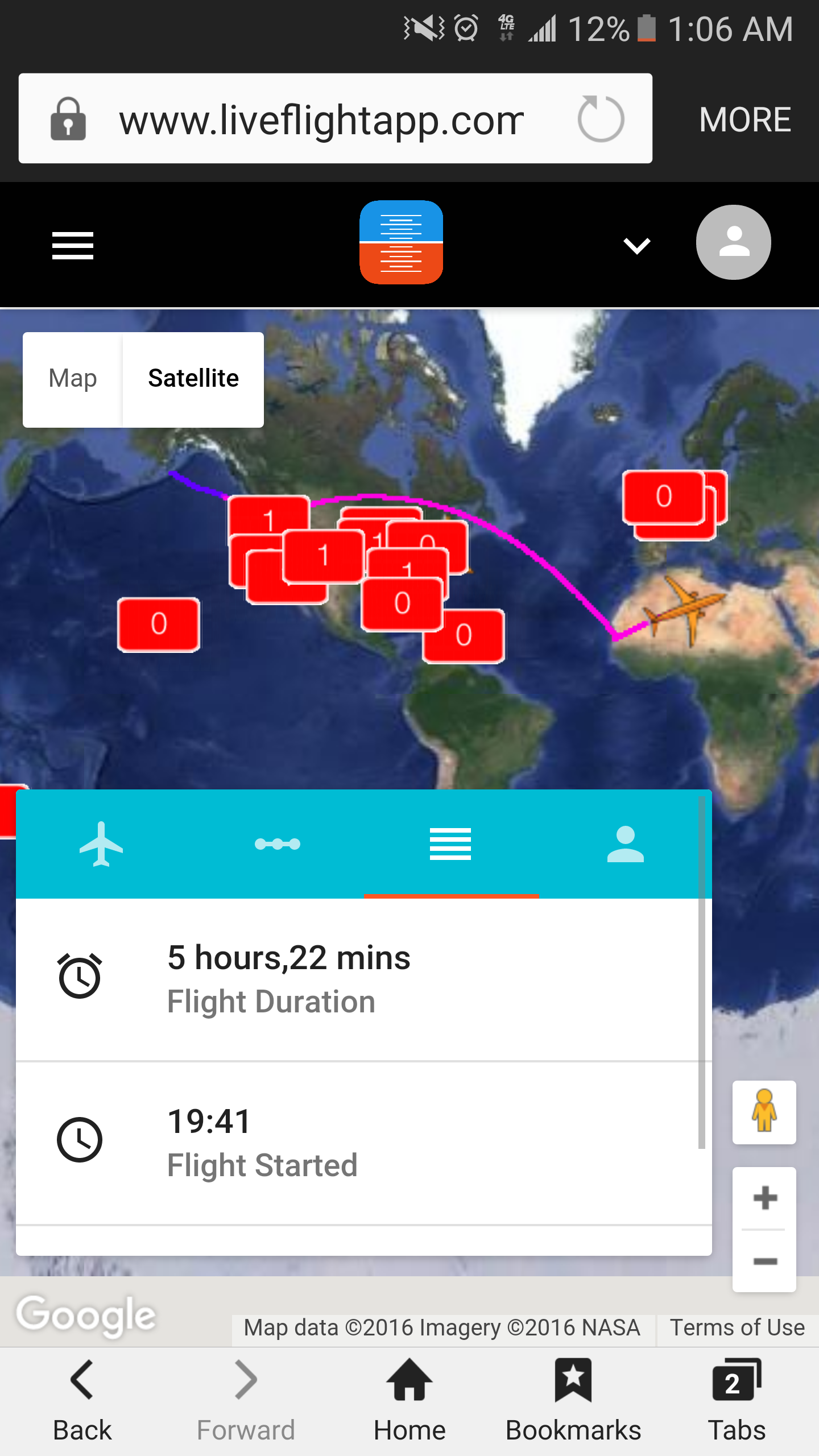Open the user account avatar
This screenshot has height=1456, width=819.
733,243
